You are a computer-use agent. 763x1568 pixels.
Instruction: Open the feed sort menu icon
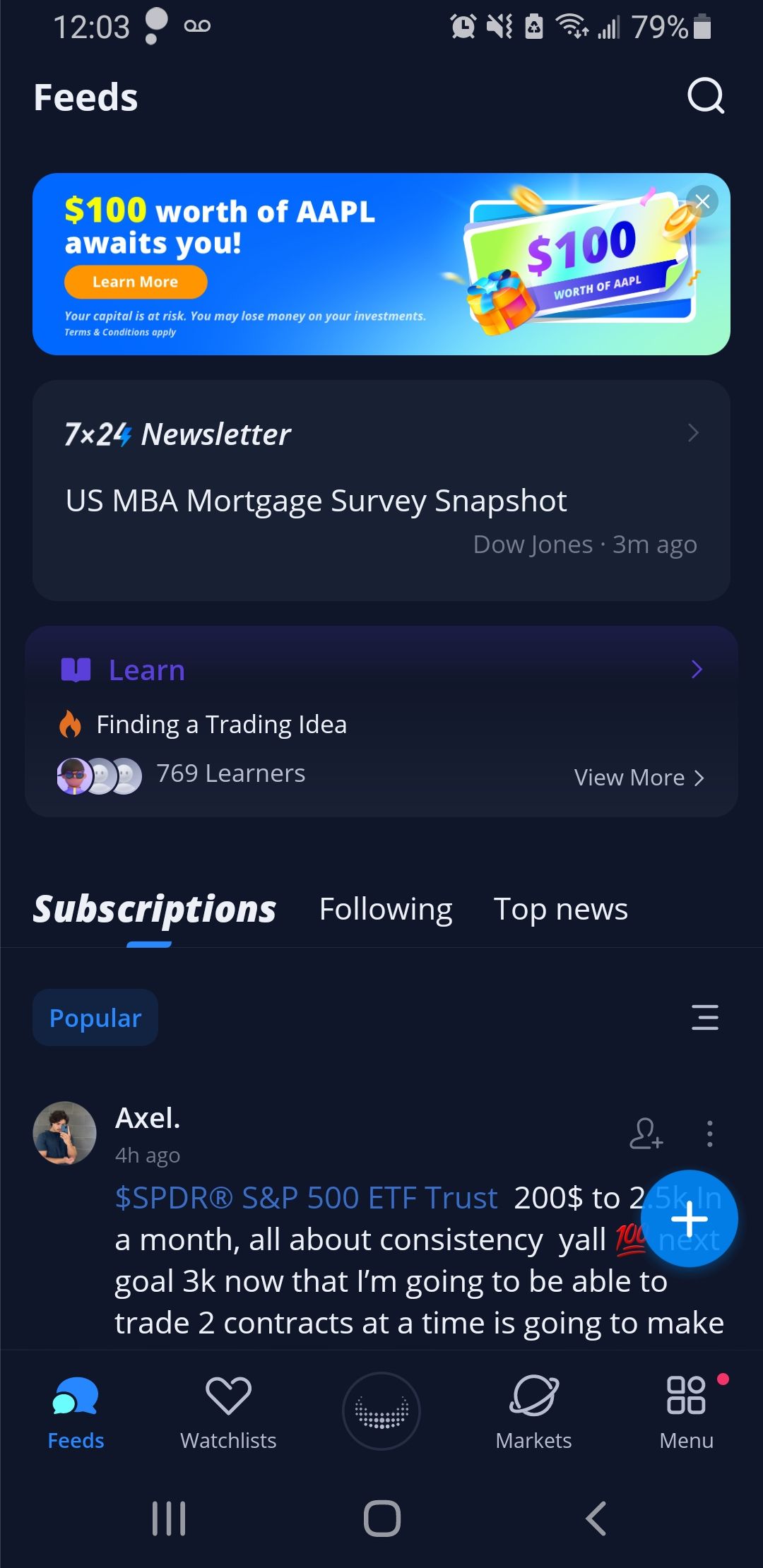704,1018
